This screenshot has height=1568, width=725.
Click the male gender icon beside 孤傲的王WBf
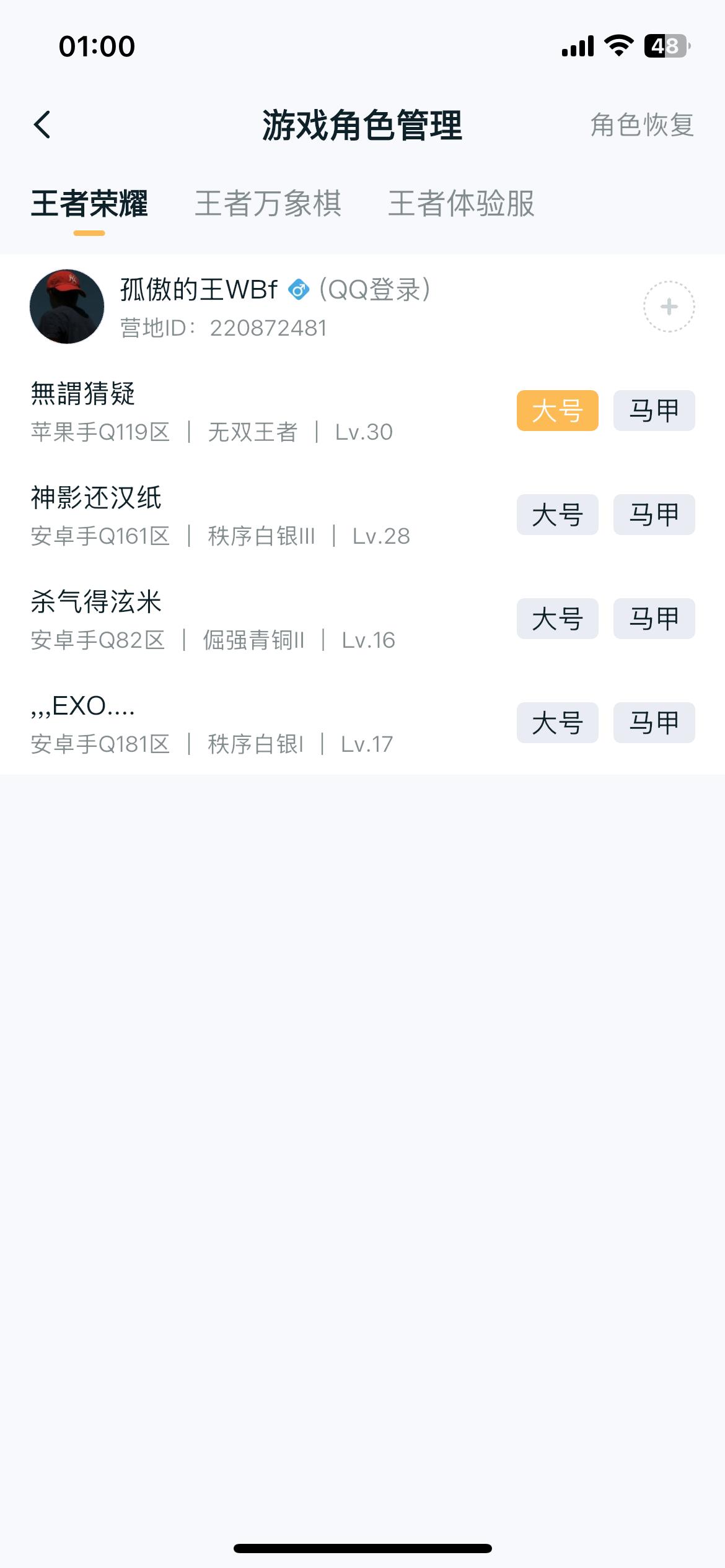point(299,289)
